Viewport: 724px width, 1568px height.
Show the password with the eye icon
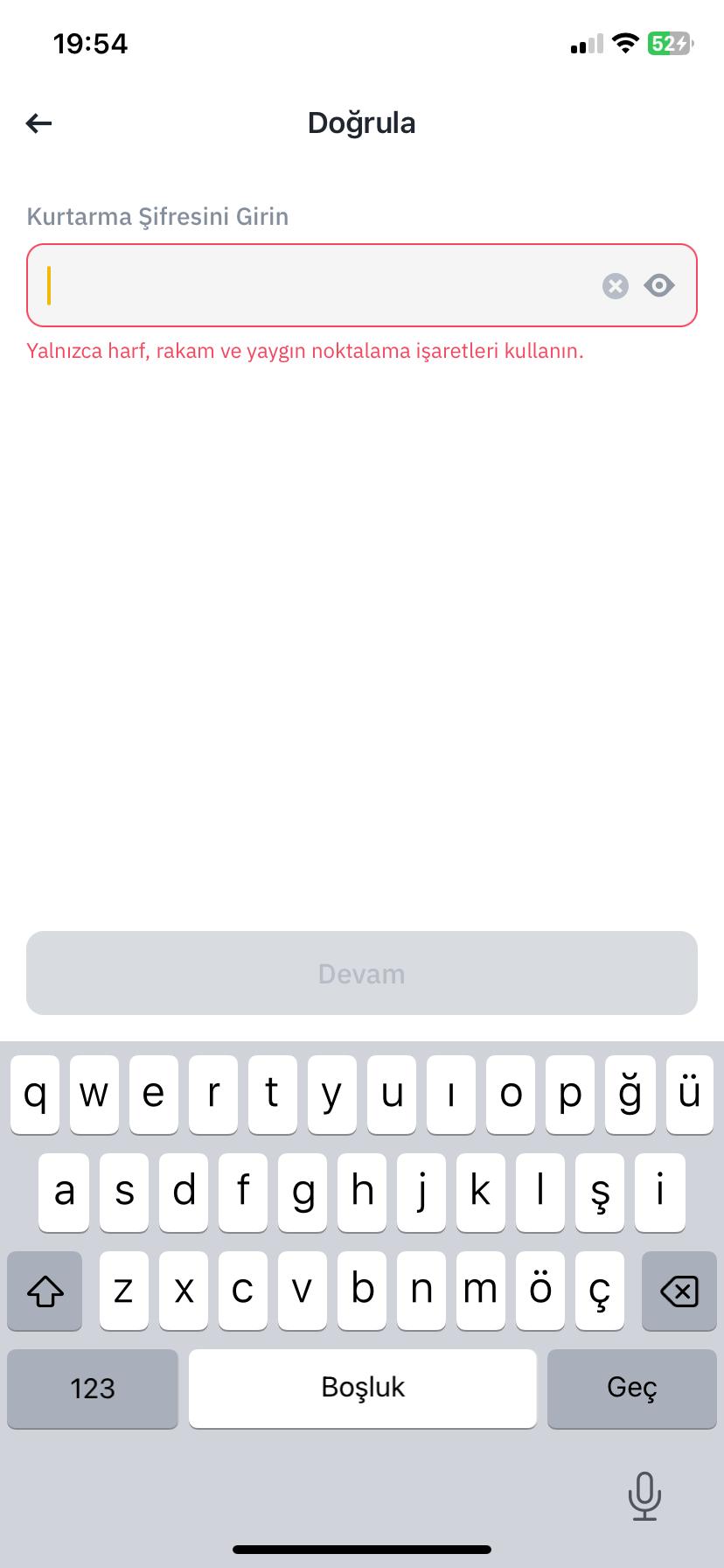[x=659, y=285]
